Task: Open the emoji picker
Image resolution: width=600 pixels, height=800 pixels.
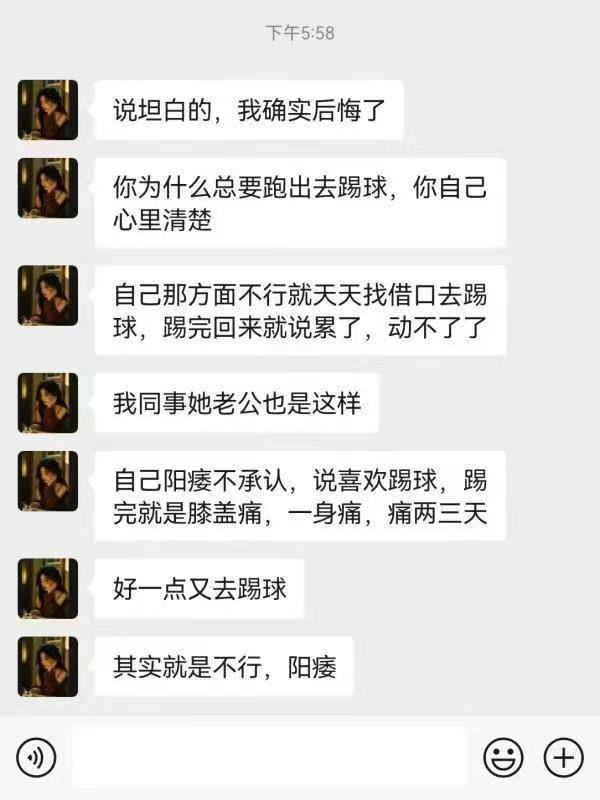Action: point(503,757)
